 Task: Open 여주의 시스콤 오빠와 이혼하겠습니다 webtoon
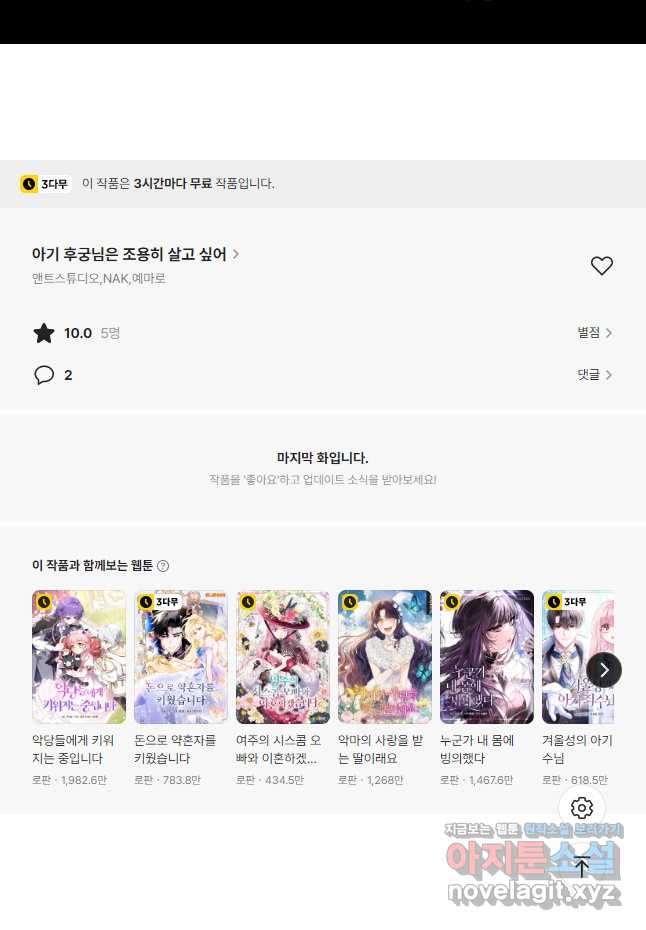(x=283, y=657)
